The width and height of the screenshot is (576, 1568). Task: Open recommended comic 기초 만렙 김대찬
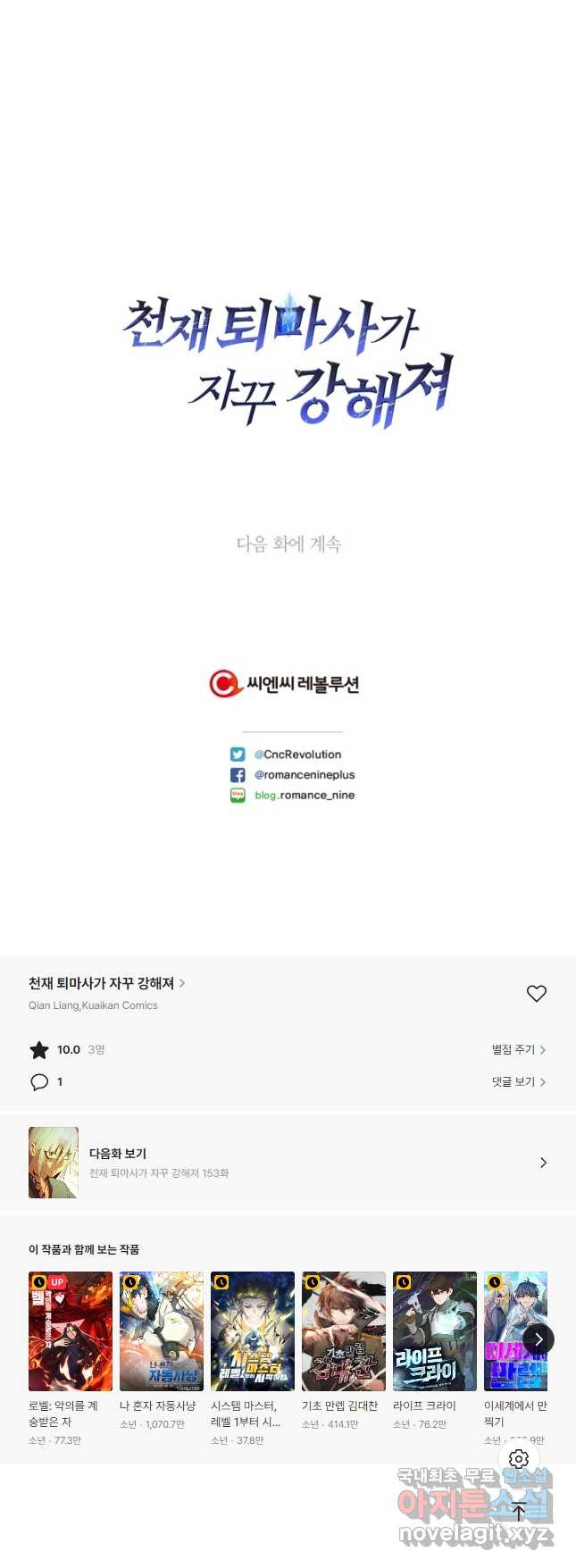343,1330
